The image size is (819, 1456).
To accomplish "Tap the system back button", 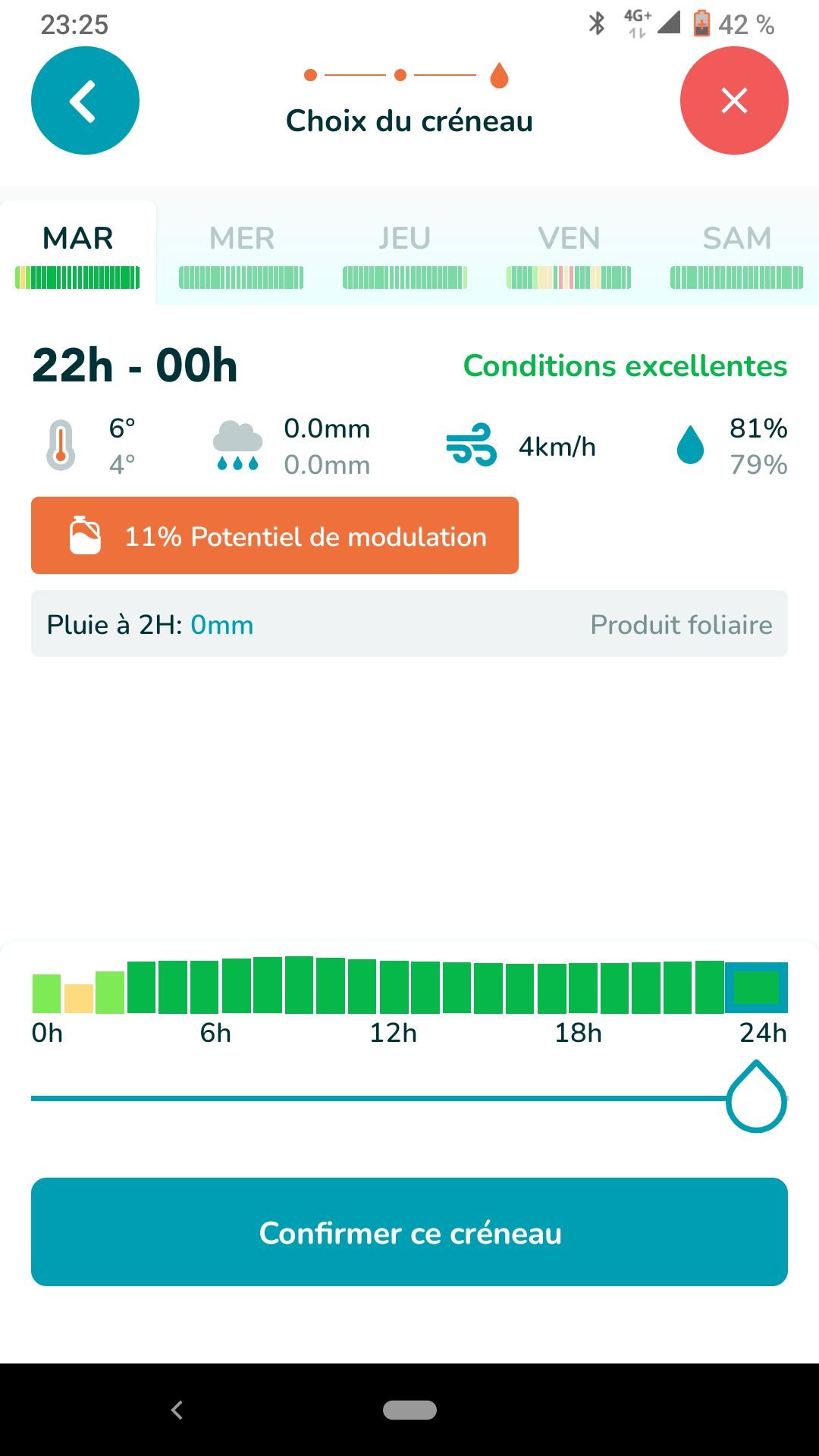I will coord(177,1410).
